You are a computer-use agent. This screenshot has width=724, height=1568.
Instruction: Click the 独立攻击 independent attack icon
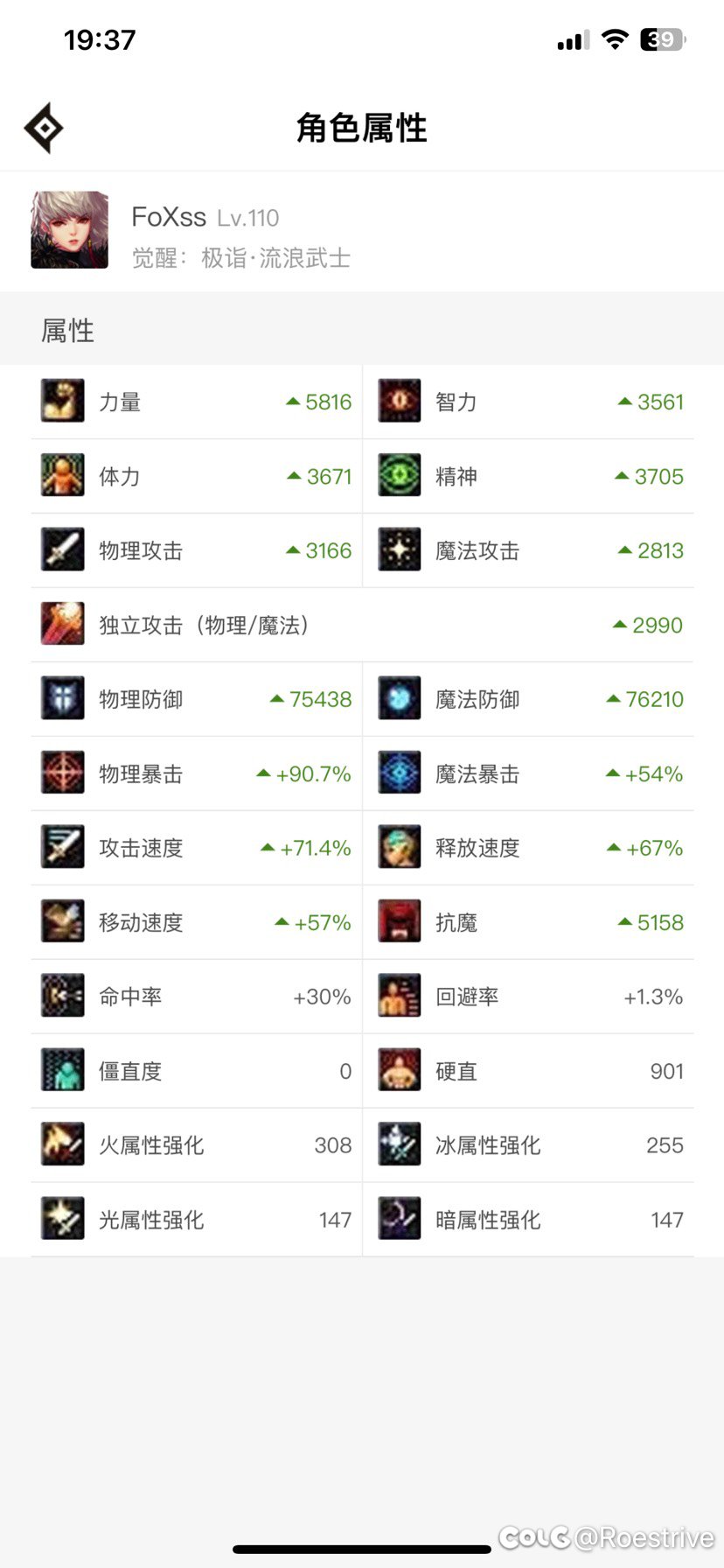pyautogui.click(x=61, y=625)
